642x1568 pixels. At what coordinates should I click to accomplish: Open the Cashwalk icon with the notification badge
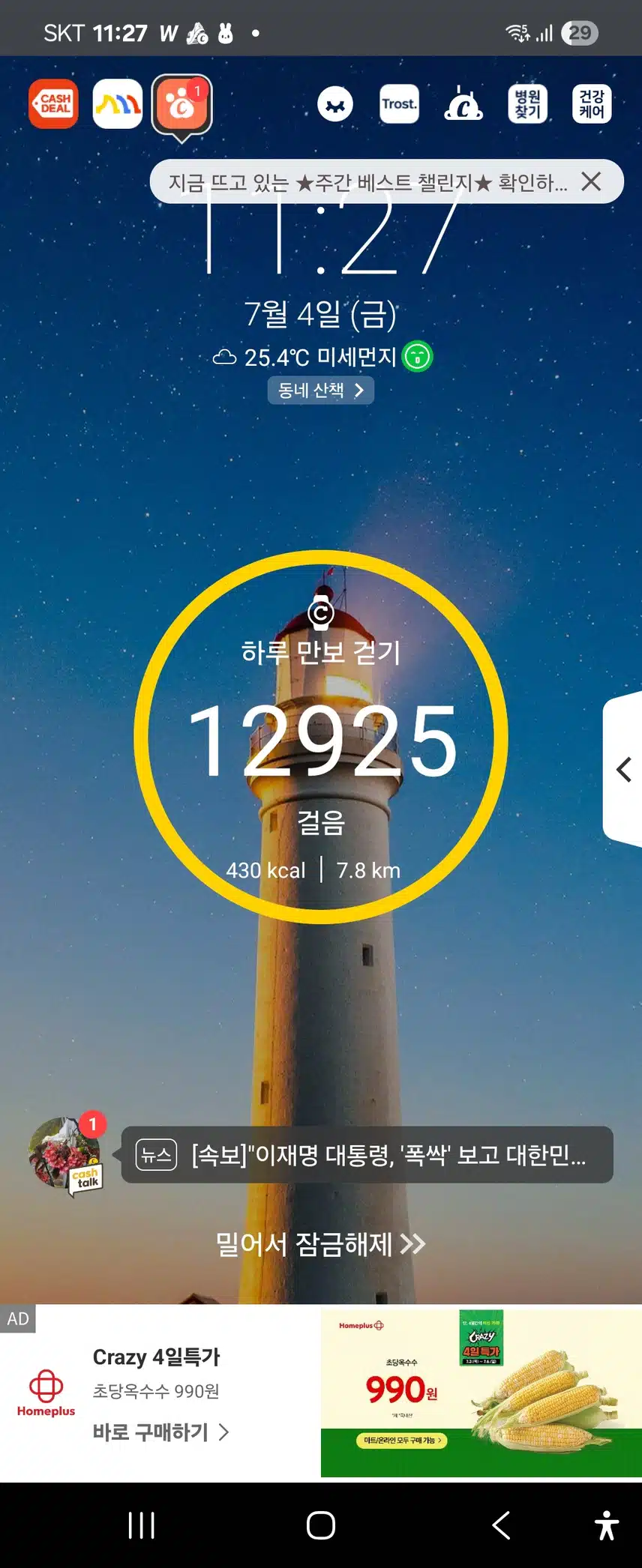point(181,106)
